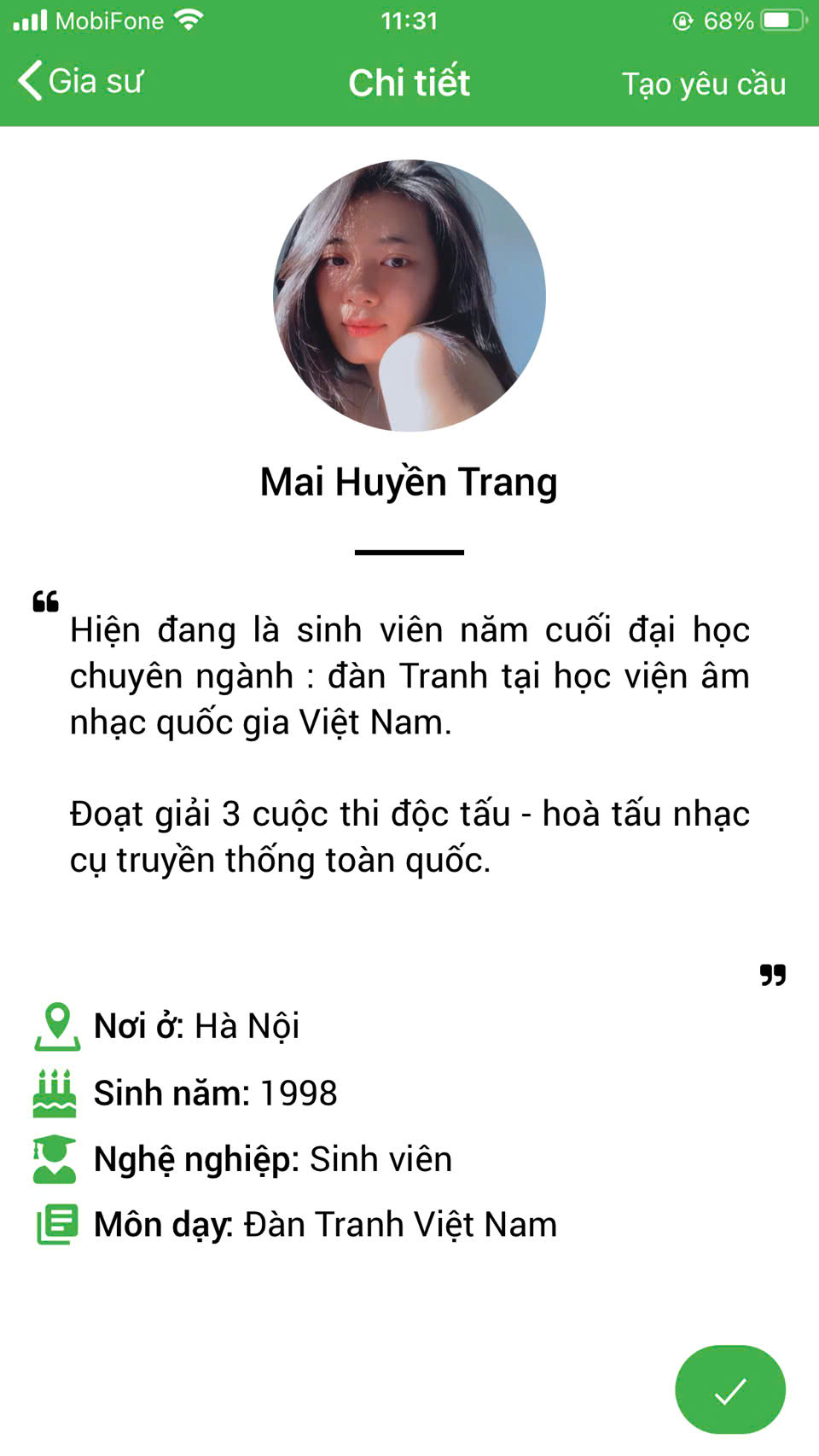The height and width of the screenshot is (1456, 819).
Task: Tap Tạo yêu cầu to create a request
Action: coord(703,84)
